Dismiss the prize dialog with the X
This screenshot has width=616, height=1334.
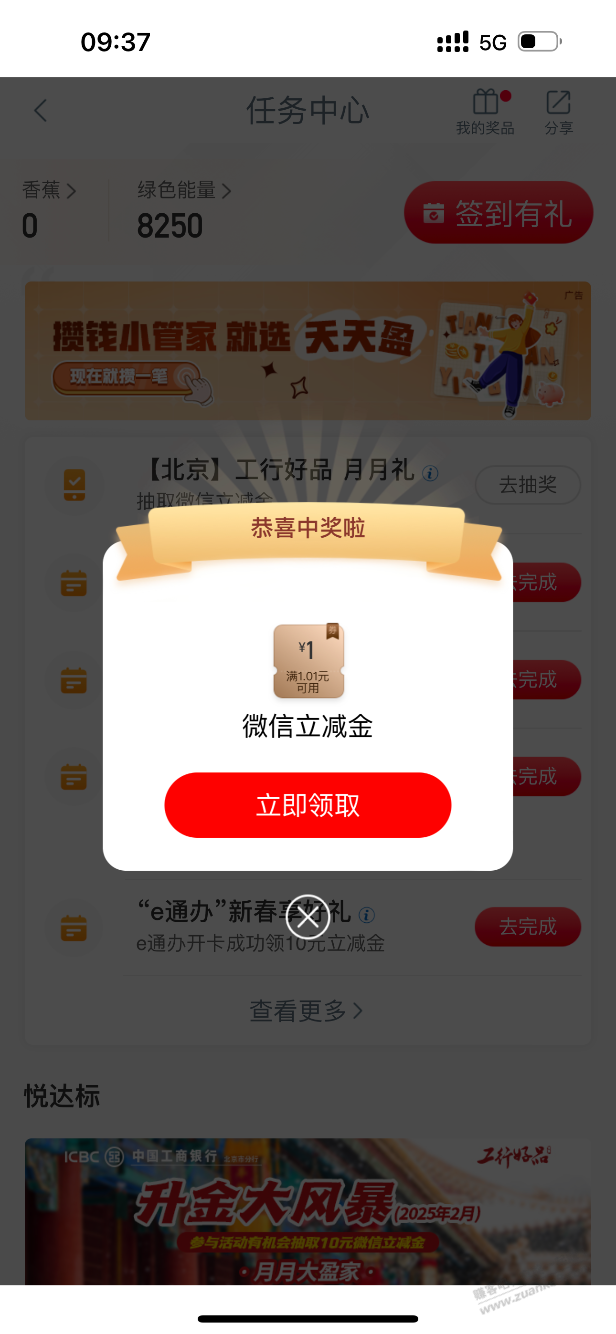coord(308,916)
